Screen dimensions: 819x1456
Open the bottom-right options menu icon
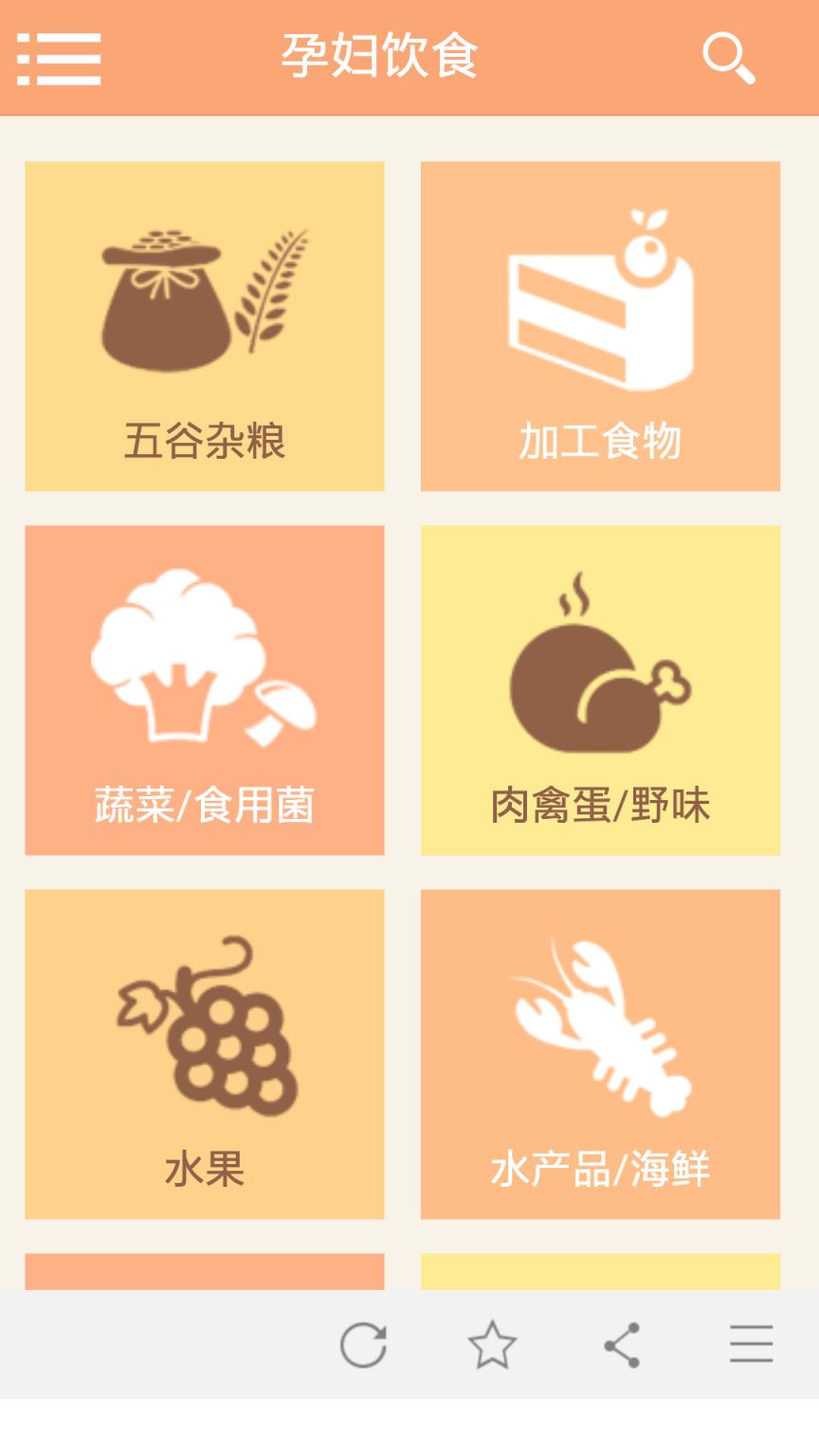click(x=748, y=1345)
